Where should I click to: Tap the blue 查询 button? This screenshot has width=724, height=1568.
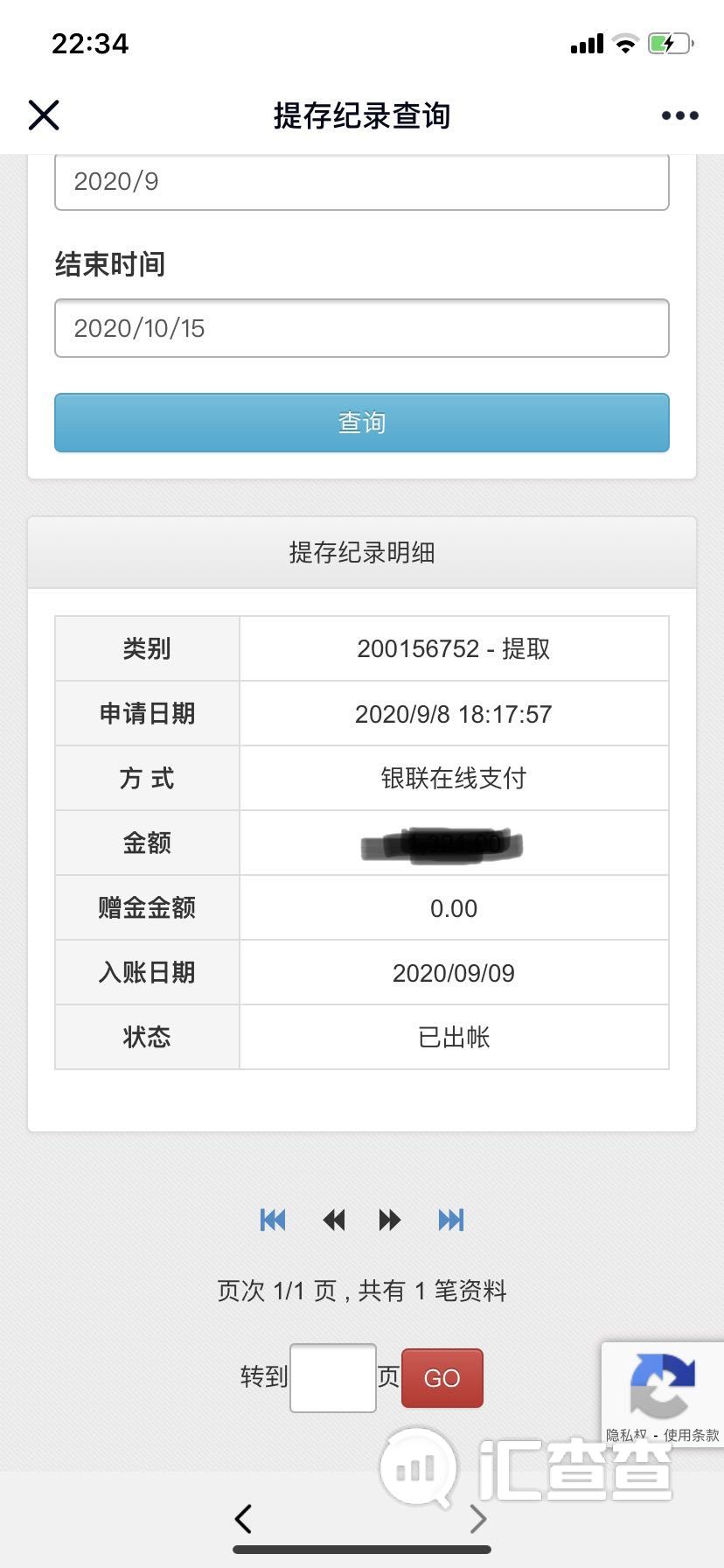[362, 423]
